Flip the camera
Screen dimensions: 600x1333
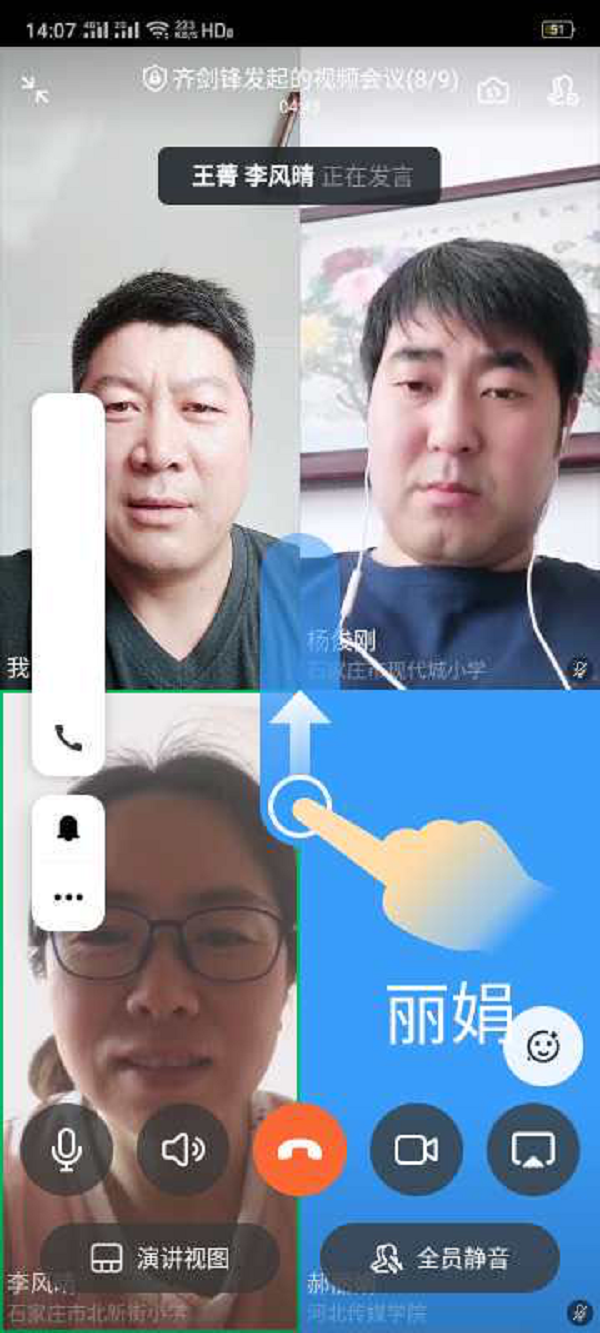coord(493,91)
